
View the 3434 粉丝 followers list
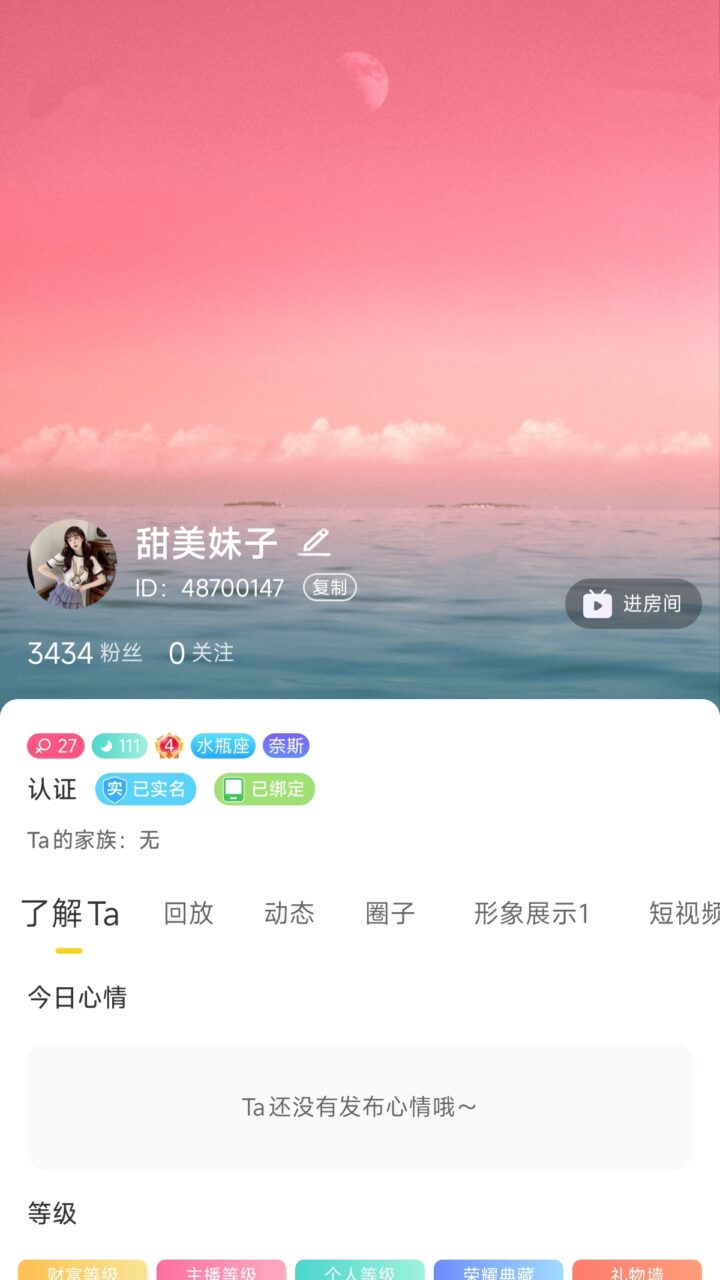[85, 653]
